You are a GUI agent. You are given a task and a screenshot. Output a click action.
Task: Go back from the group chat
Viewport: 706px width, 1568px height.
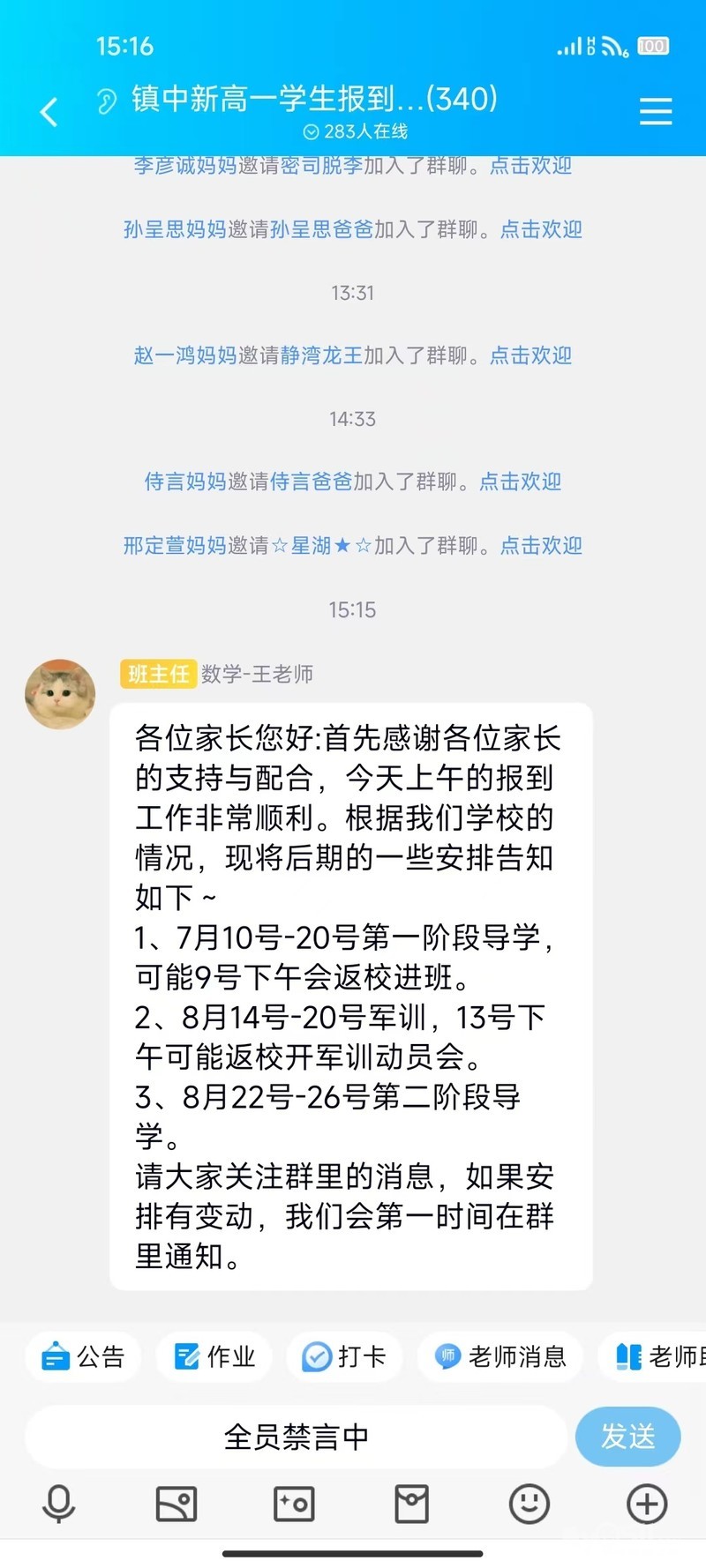point(49,112)
